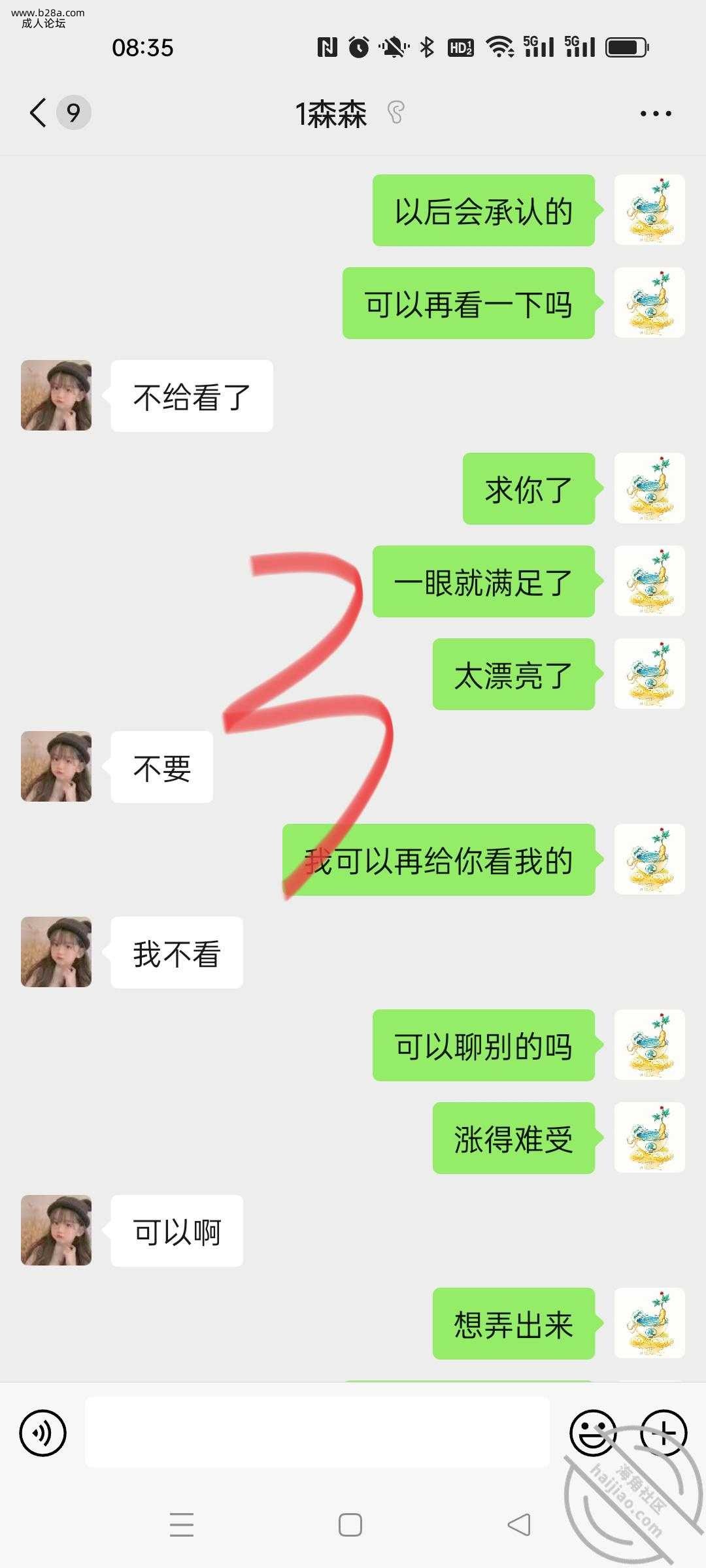
Task: Go back to the chat list
Action: tap(39, 112)
